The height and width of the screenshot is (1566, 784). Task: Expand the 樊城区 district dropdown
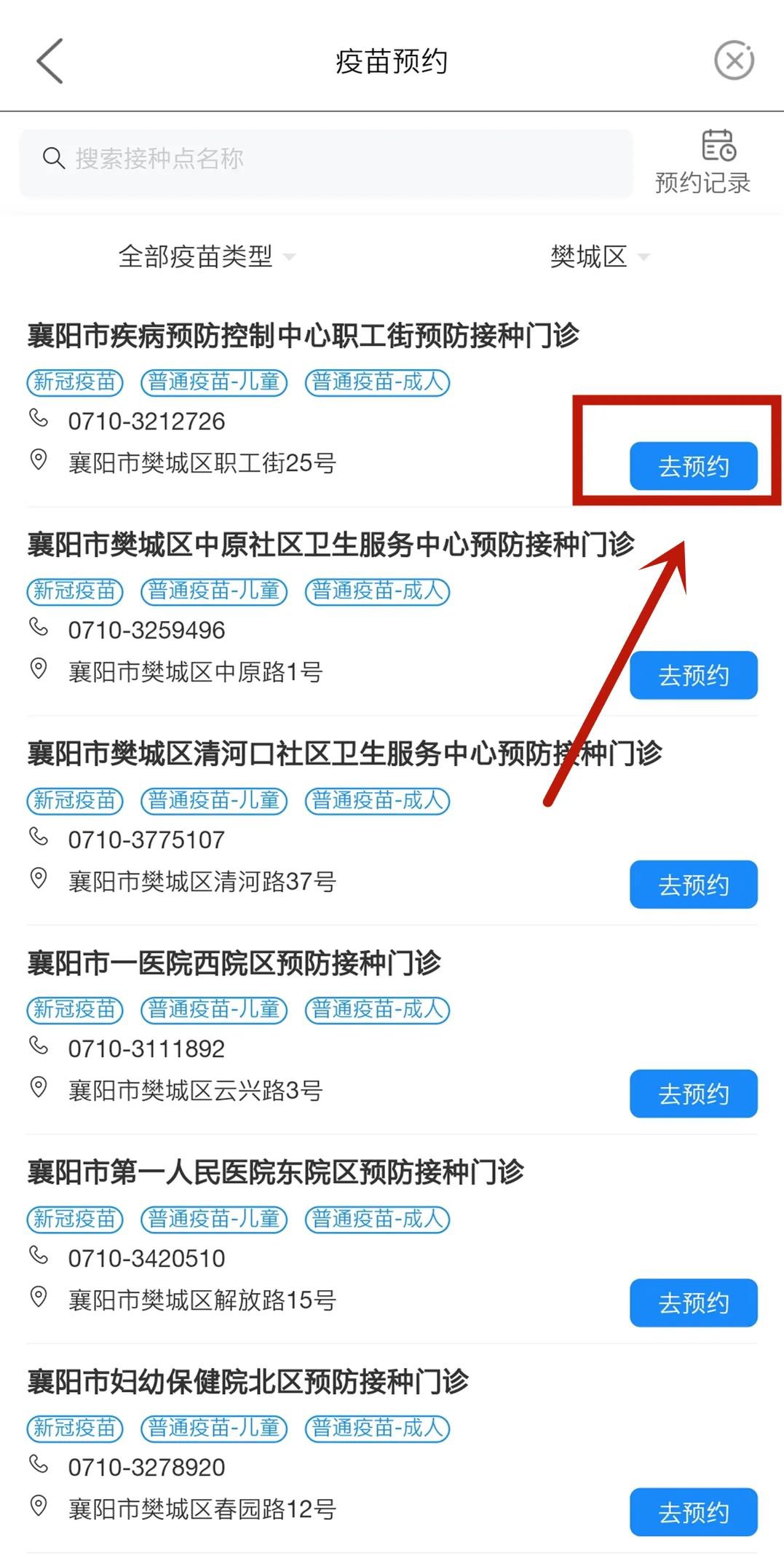599,256
